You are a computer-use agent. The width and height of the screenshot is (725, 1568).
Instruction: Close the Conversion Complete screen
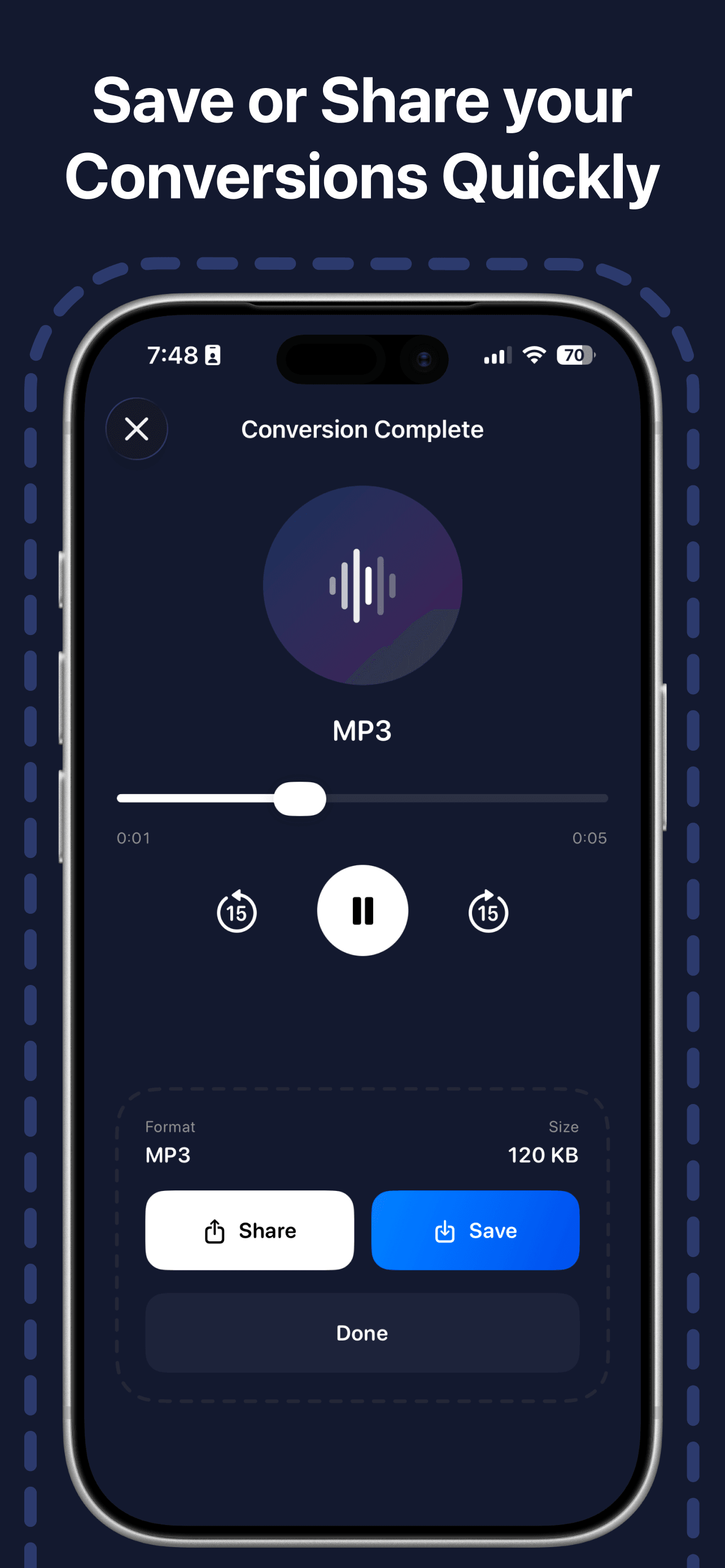pos(136,429)
